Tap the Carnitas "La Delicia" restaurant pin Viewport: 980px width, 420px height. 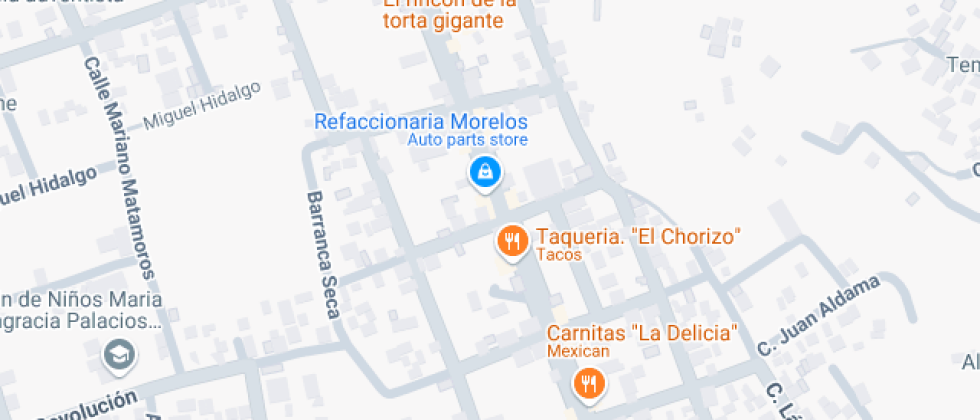click(x=589, y=383)
